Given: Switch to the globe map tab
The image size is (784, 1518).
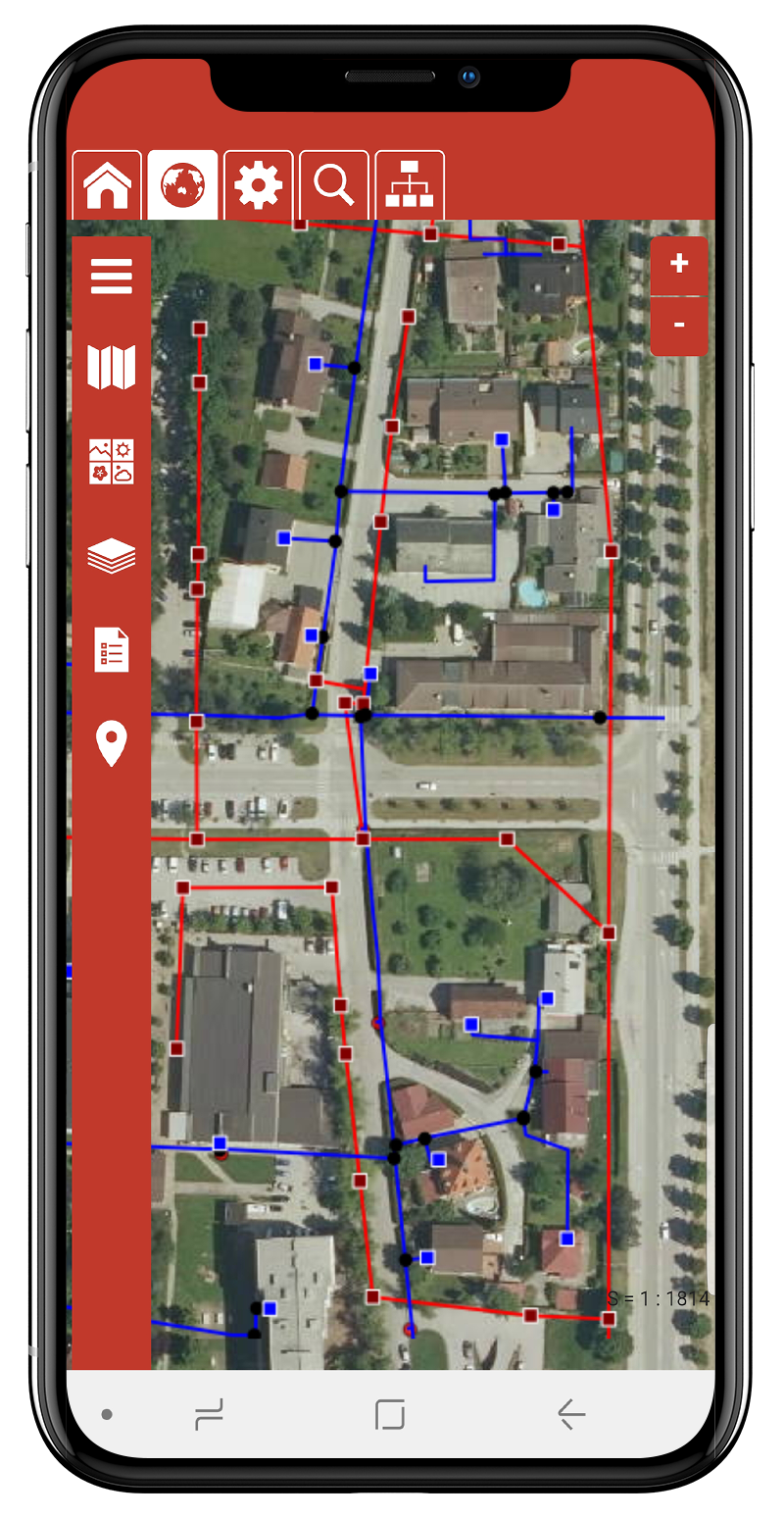Looking at the screenshot, I should 183,185.
